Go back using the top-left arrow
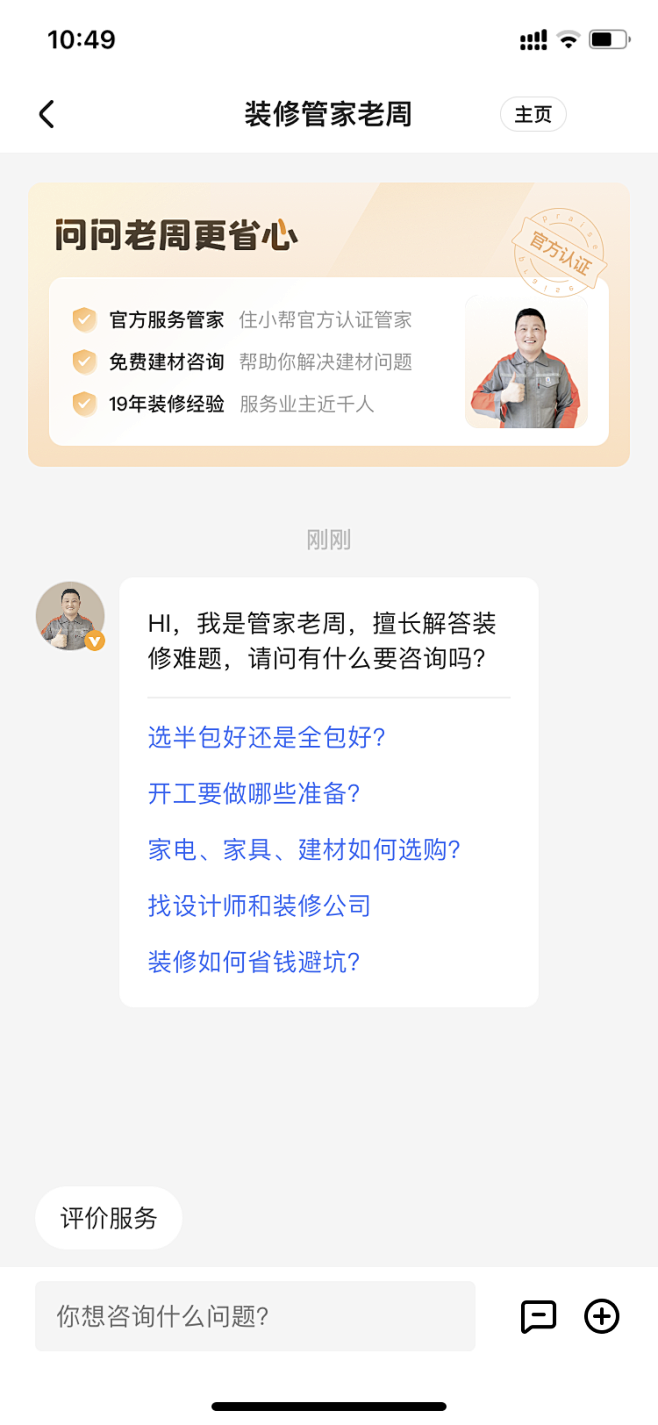This screenshot has height=1425, width=658. 46,114
